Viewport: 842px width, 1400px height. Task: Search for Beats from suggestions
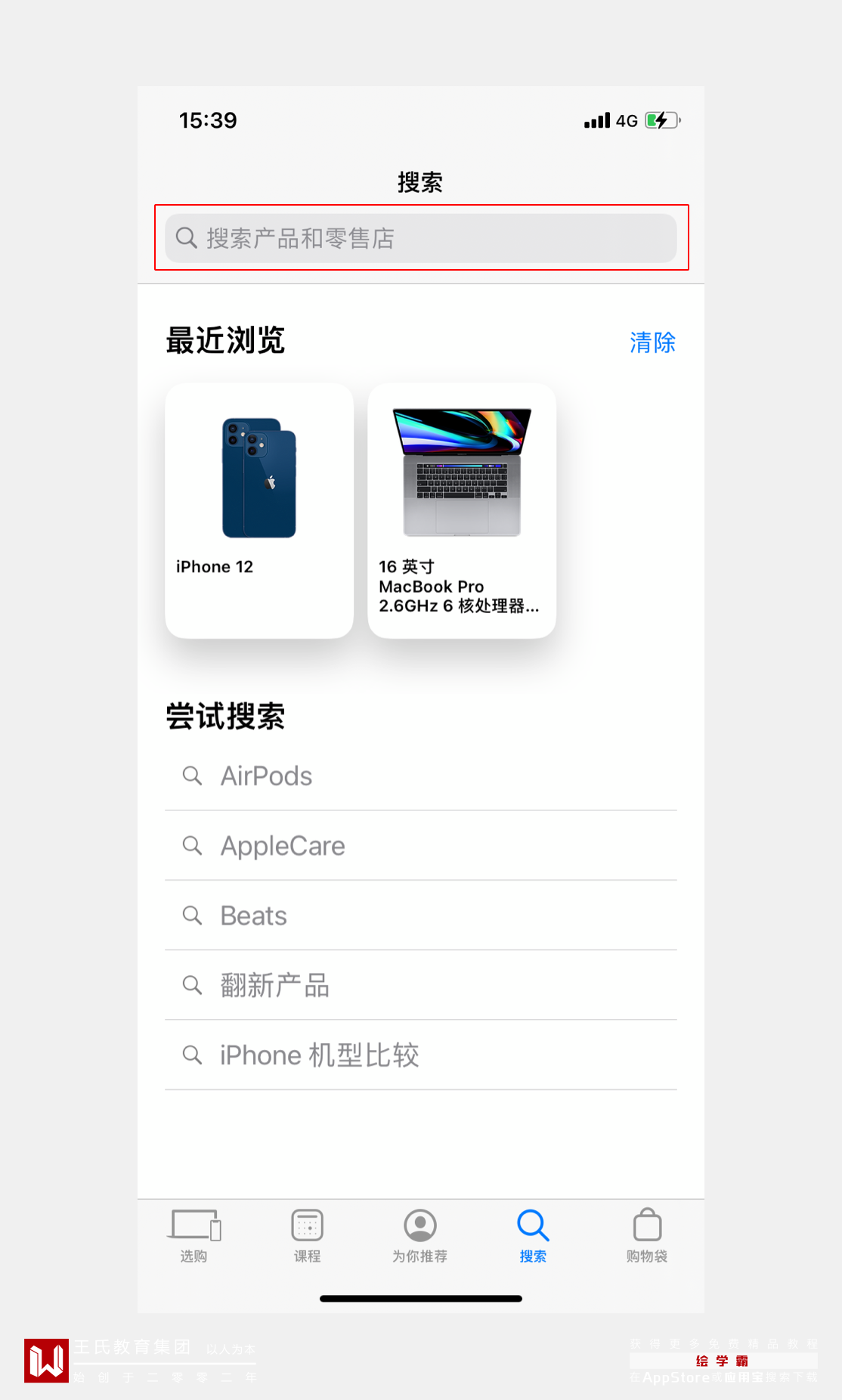[254, 916]
